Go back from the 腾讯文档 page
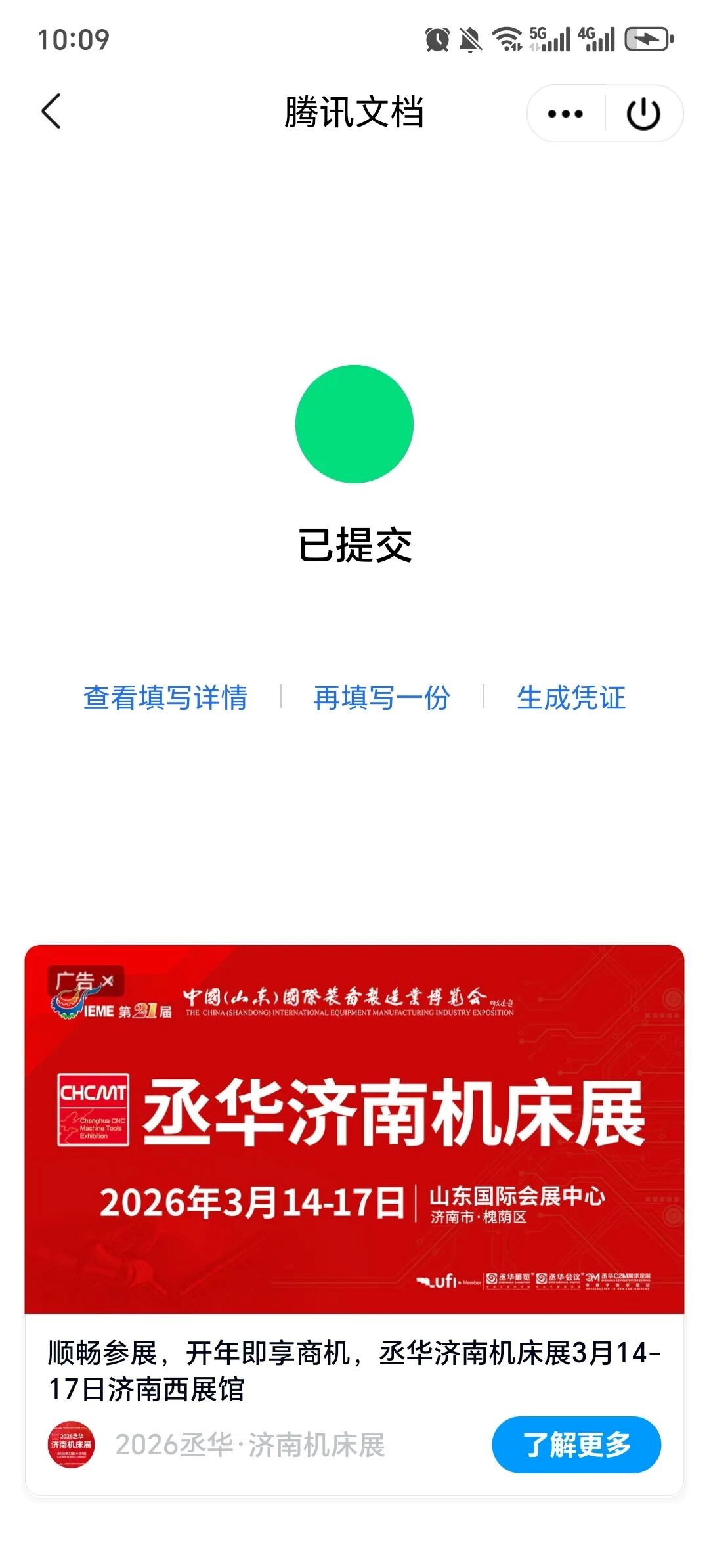 pyautogui.click(x=51, y=112)
